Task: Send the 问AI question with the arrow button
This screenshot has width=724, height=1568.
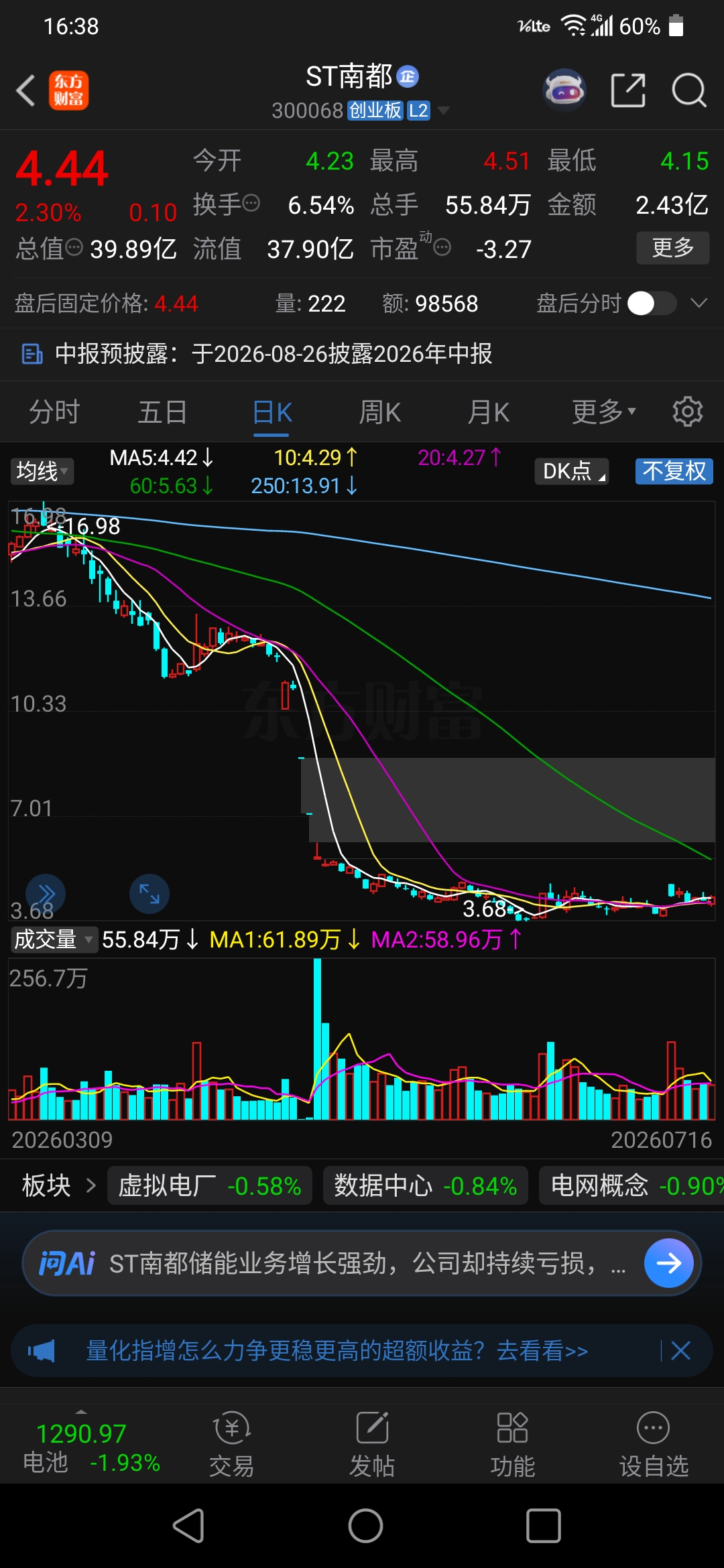Action: coord(668,1263)
